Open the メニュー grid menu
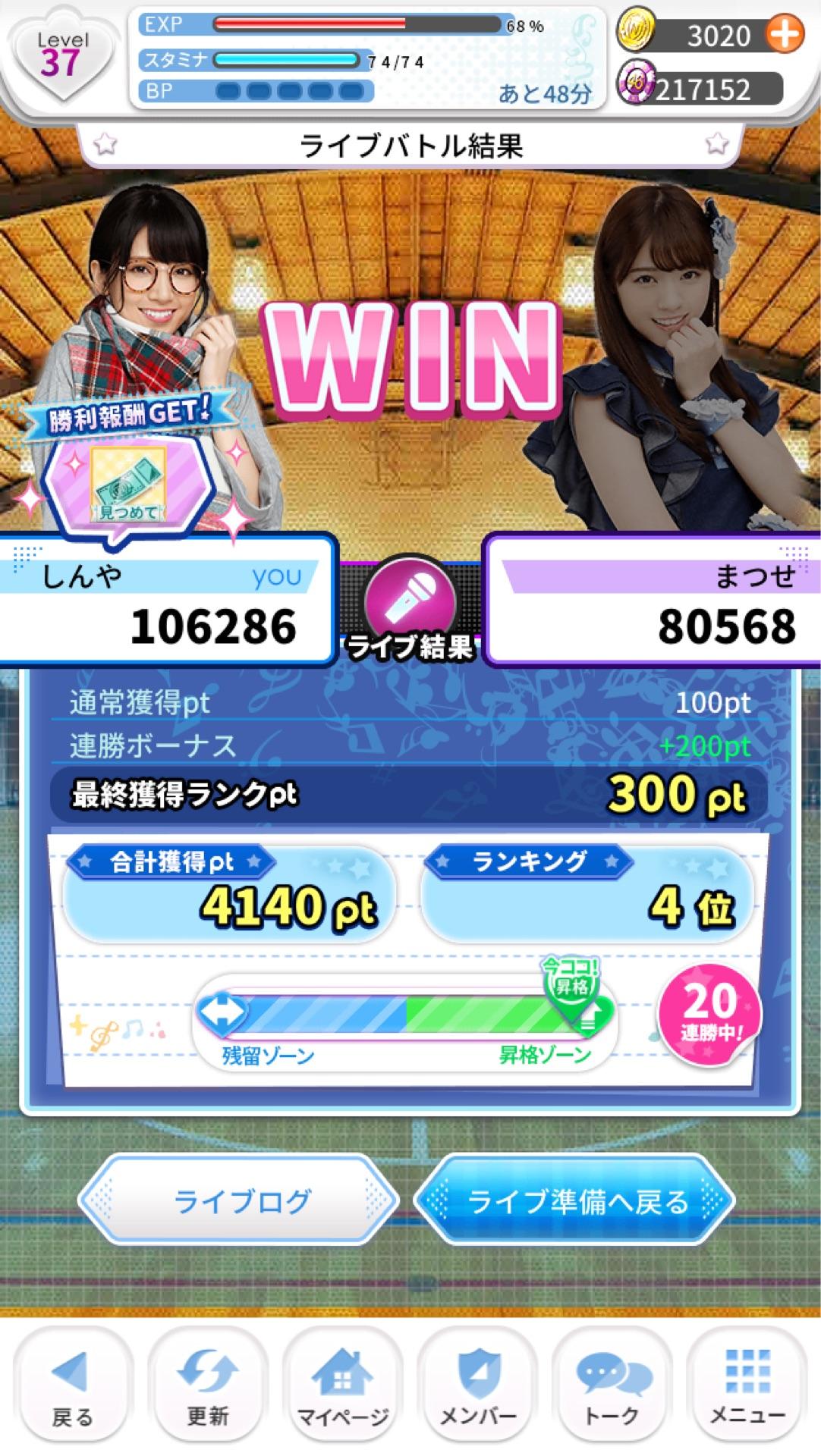 click(x=747, y=1389)
